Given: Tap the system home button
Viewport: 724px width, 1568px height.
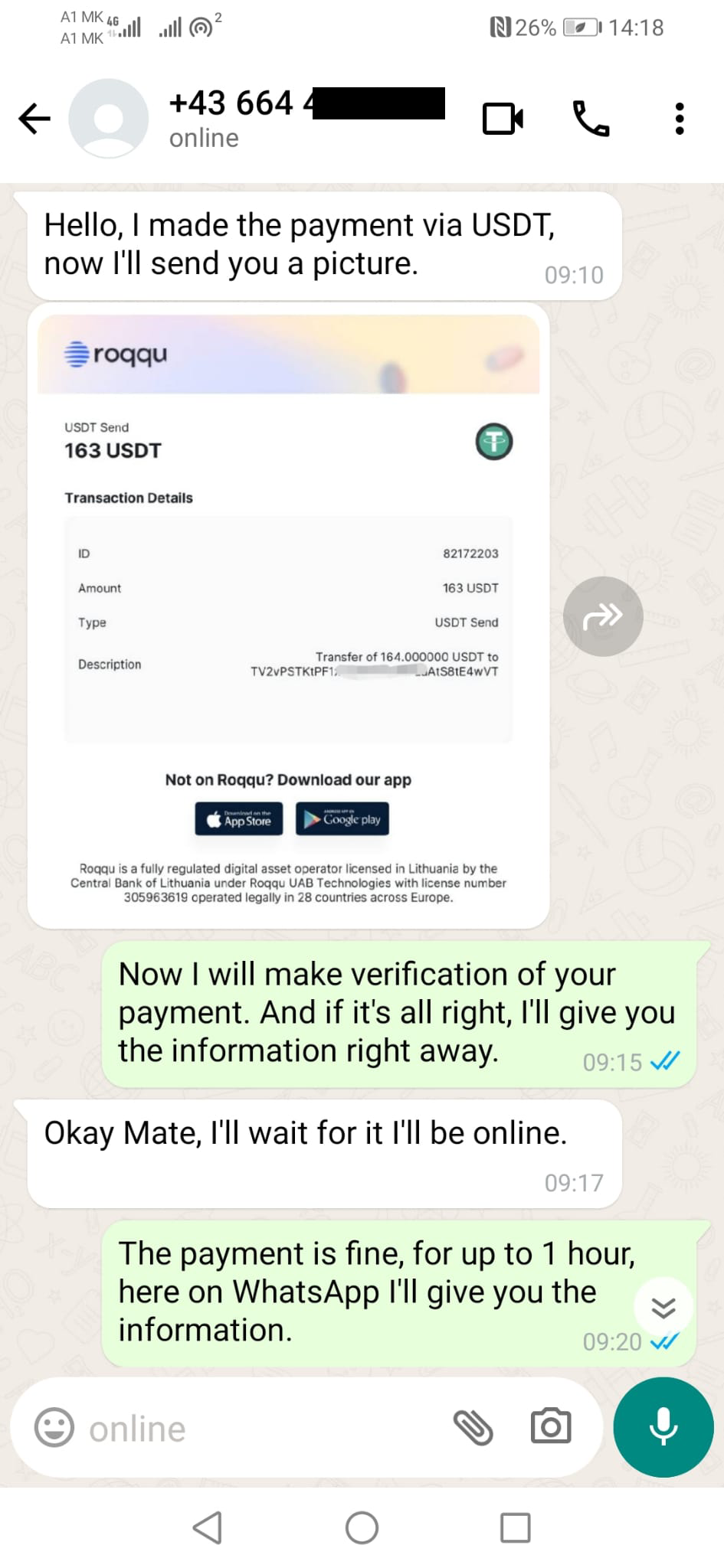Looking at the screenshot, I should 362,1528.
